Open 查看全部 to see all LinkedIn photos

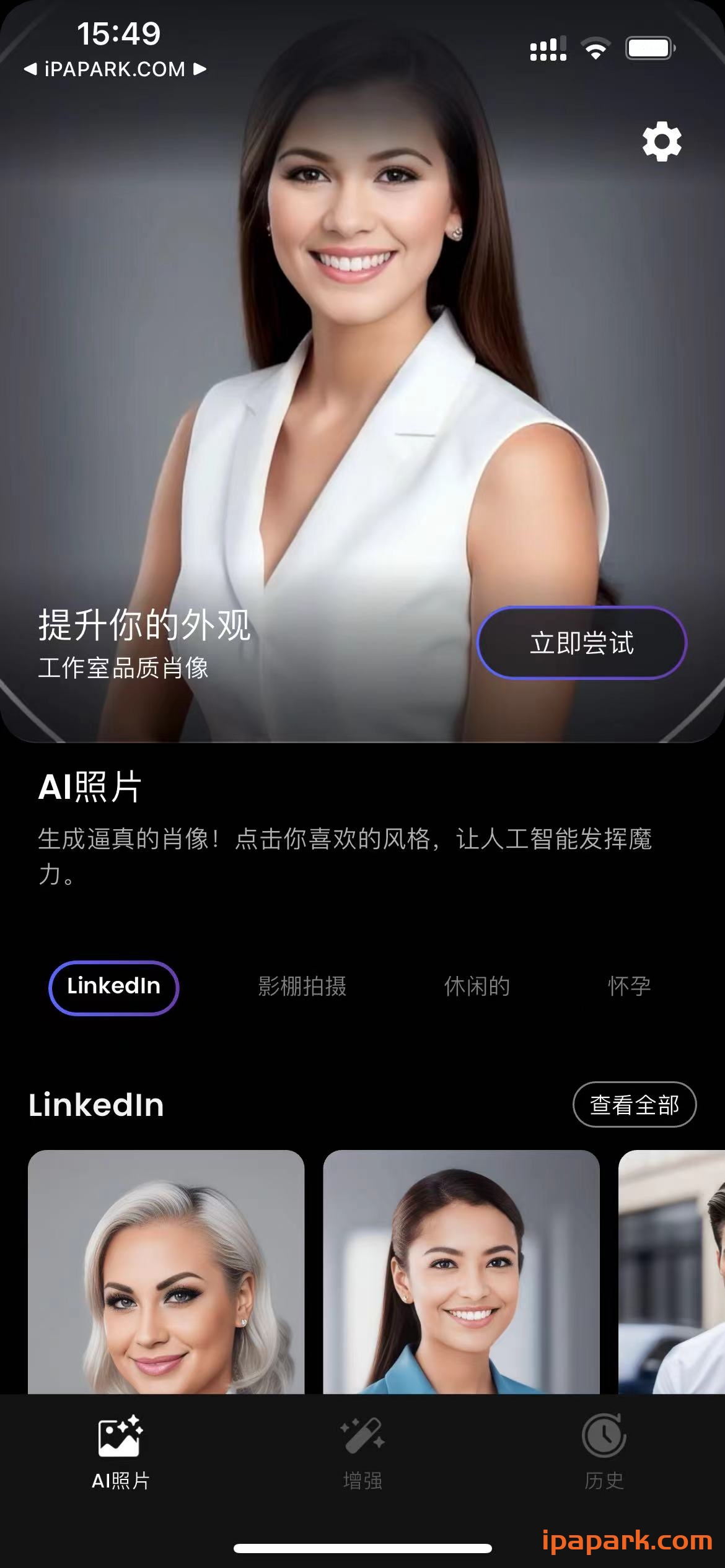pos(635,1105)
